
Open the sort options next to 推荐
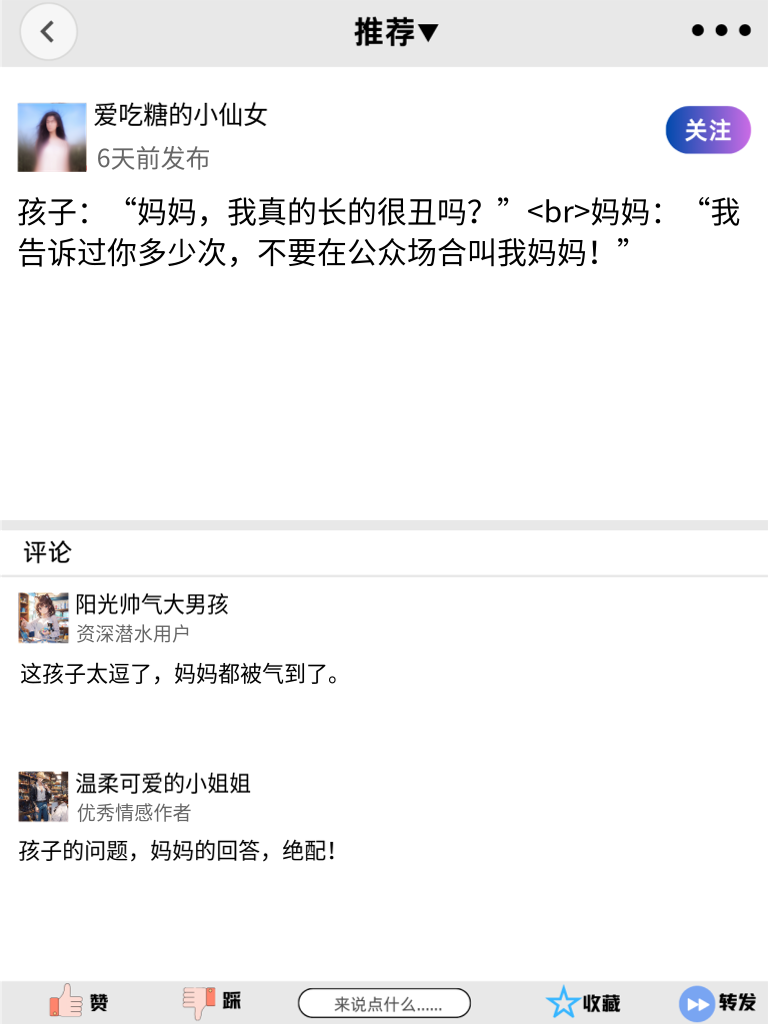[x=422, y=32]
